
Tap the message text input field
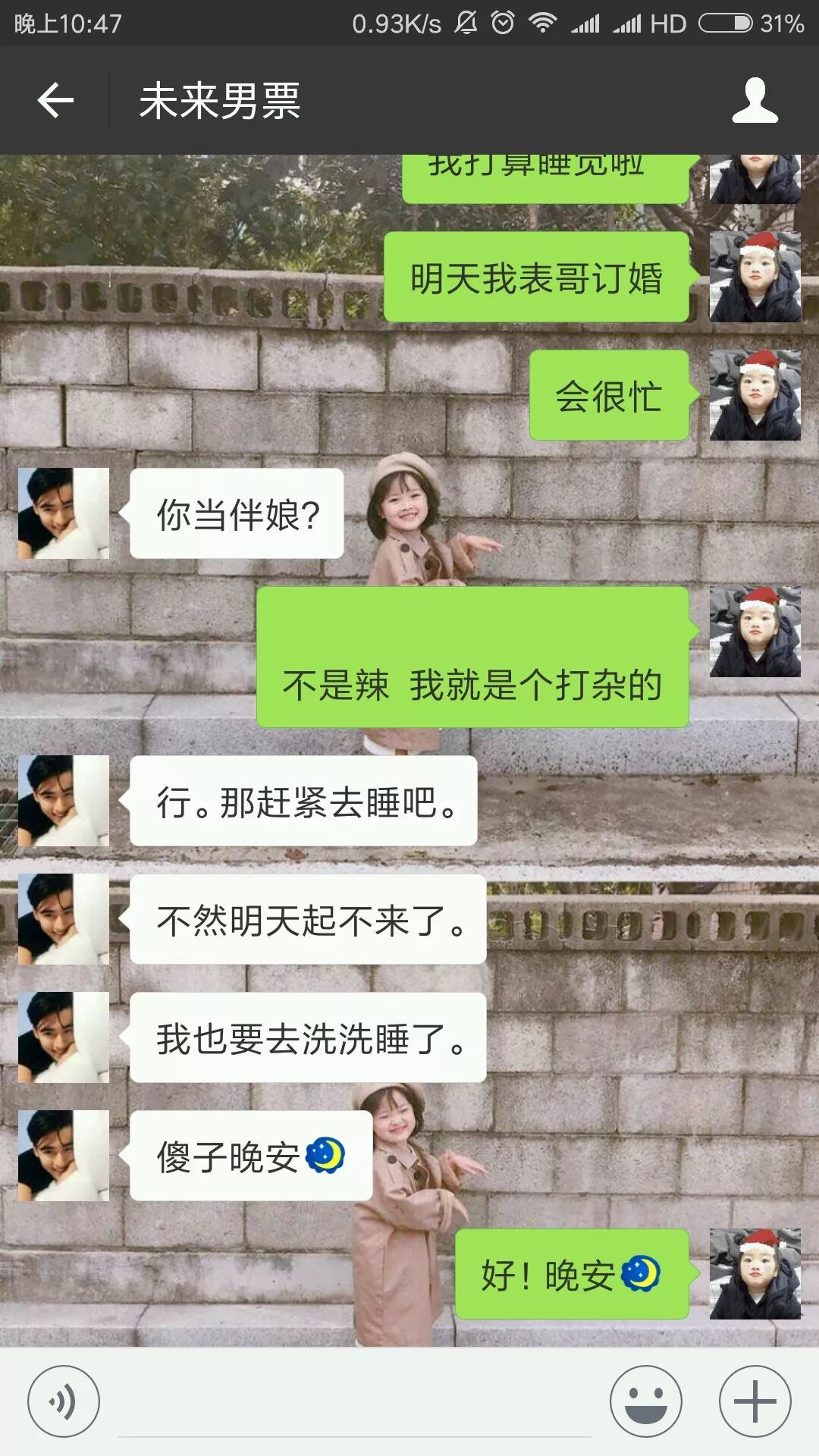[355, 1407]
